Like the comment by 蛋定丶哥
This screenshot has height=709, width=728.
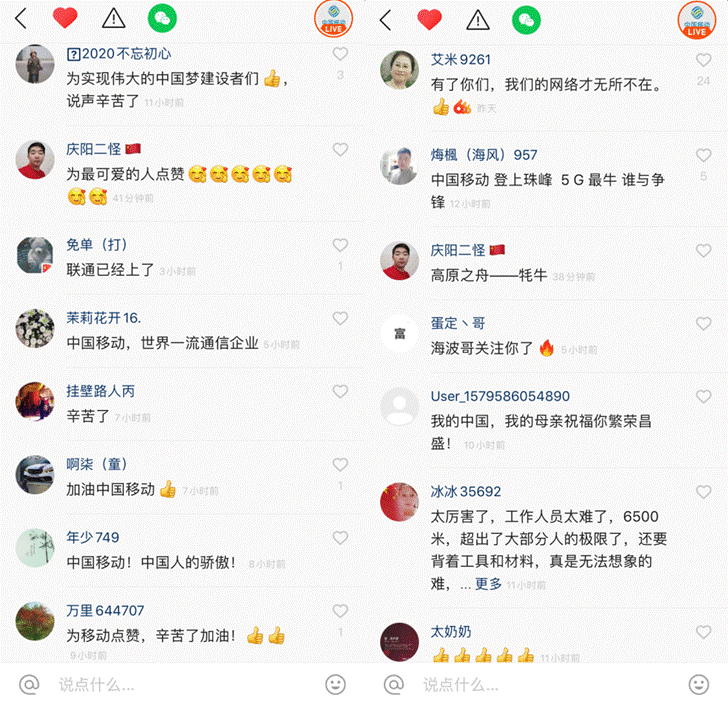[704, 324]
